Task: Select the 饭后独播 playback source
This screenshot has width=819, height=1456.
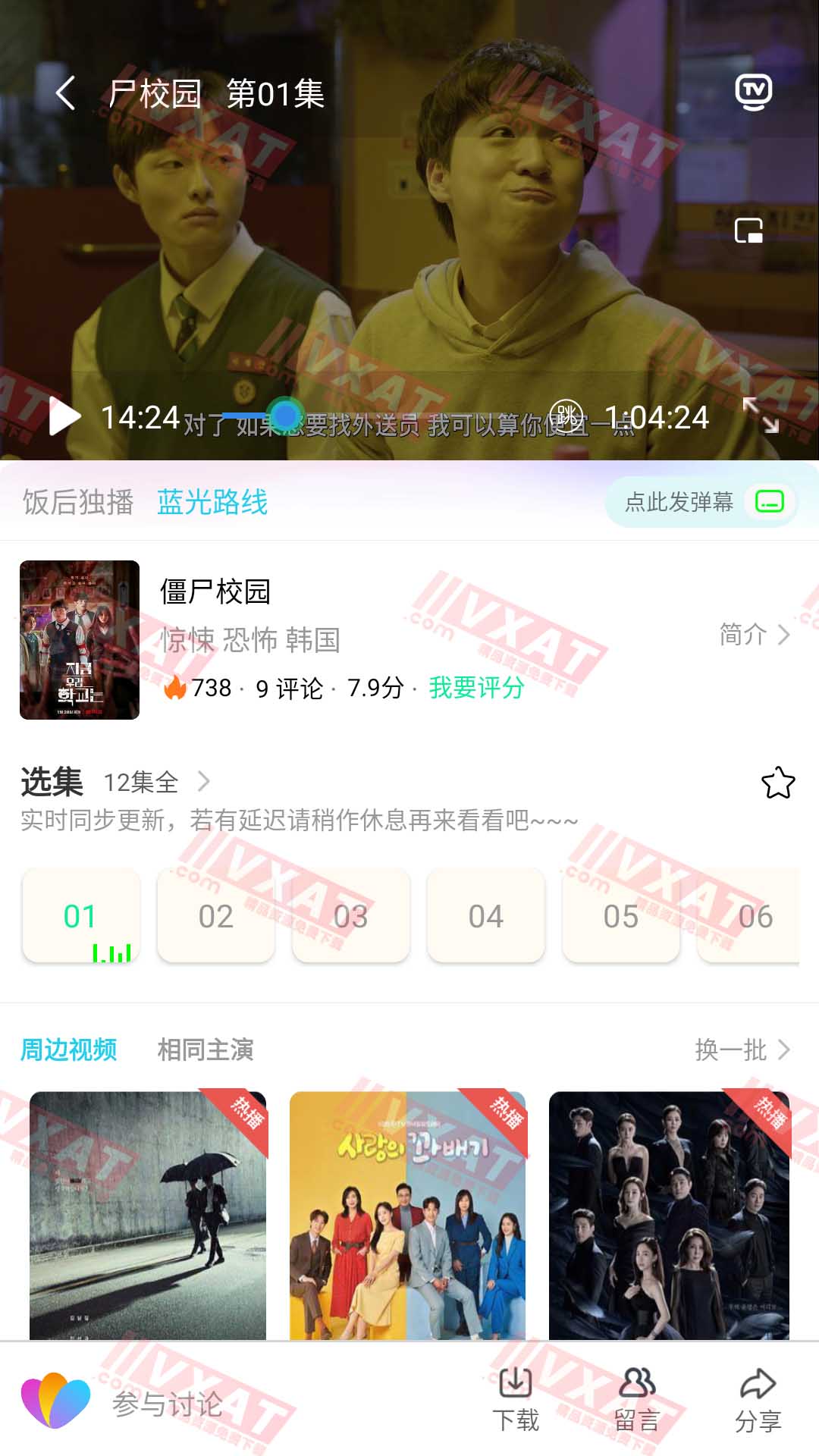Action: pyautogui.click(x=78, y=502)
